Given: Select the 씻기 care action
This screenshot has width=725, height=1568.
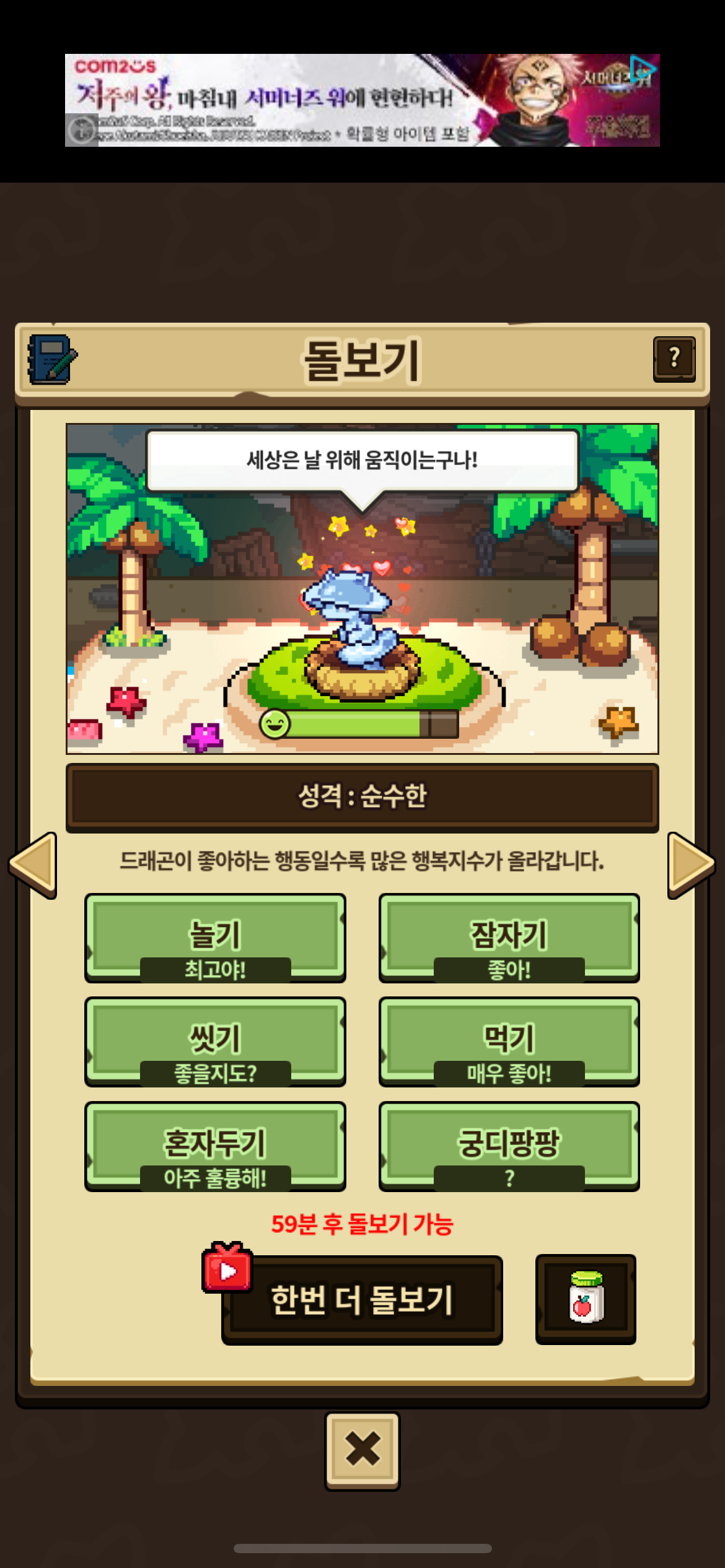Looking at the screenshot, I should 215,1042.
